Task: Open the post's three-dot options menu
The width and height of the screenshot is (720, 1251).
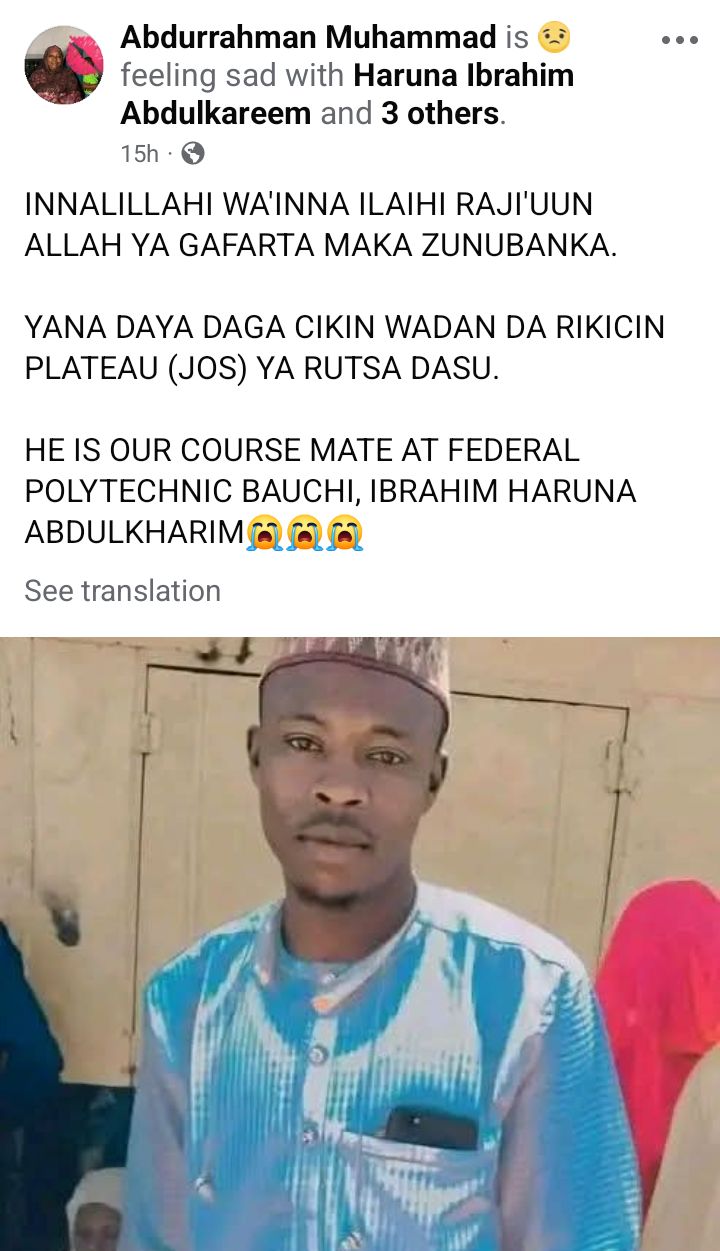Action: point(679,40)
